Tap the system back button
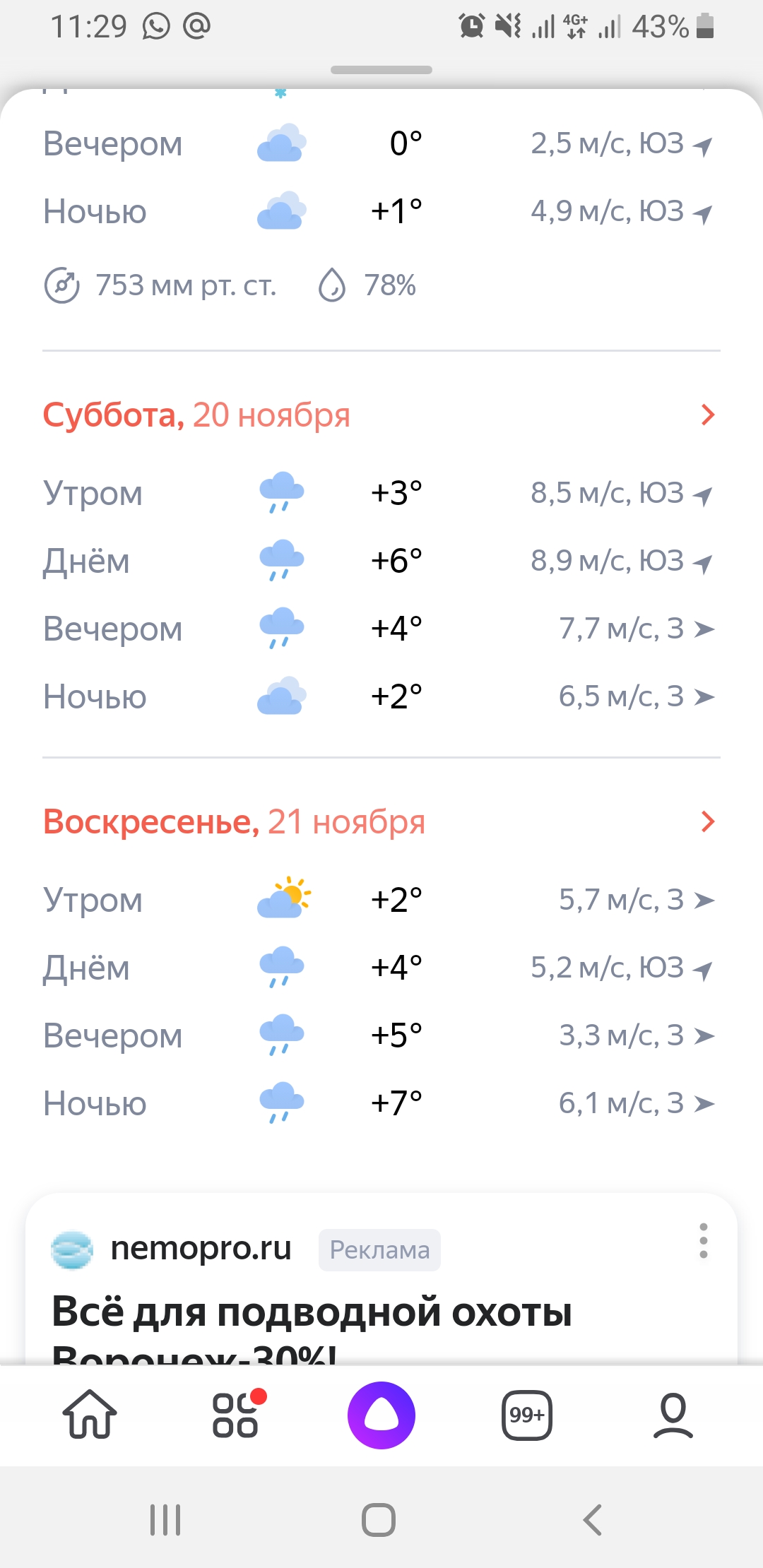763x1568 pixels. (592, 1520)
